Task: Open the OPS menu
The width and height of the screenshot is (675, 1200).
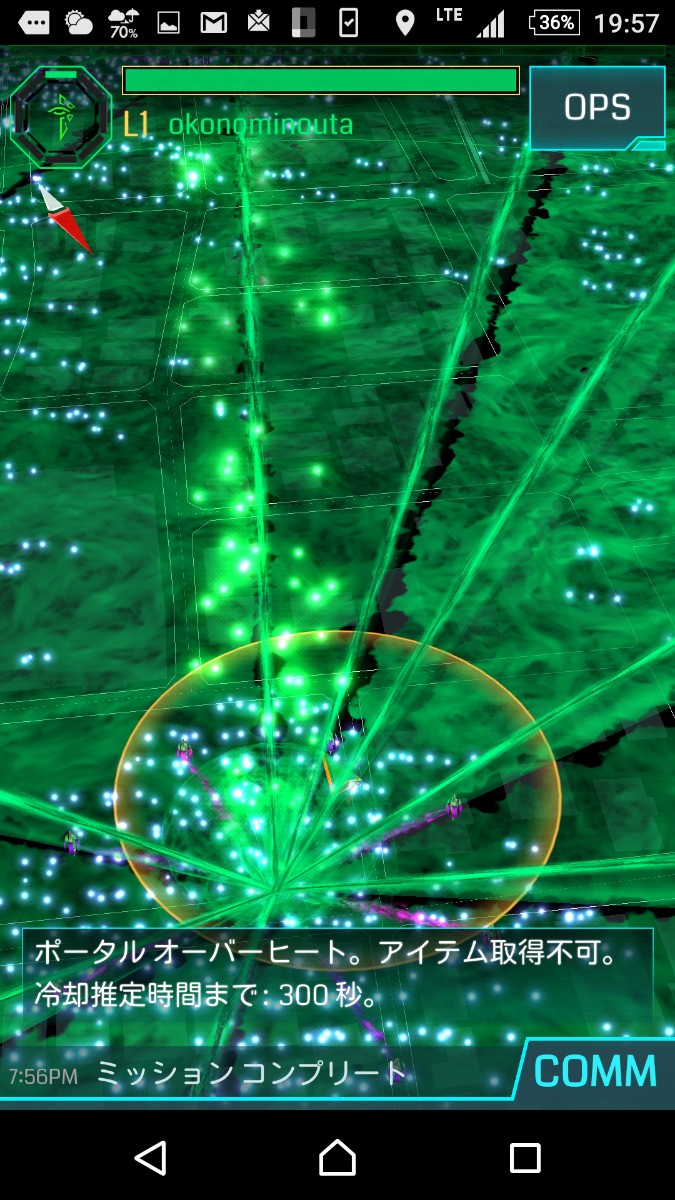Action: point(597,108)
